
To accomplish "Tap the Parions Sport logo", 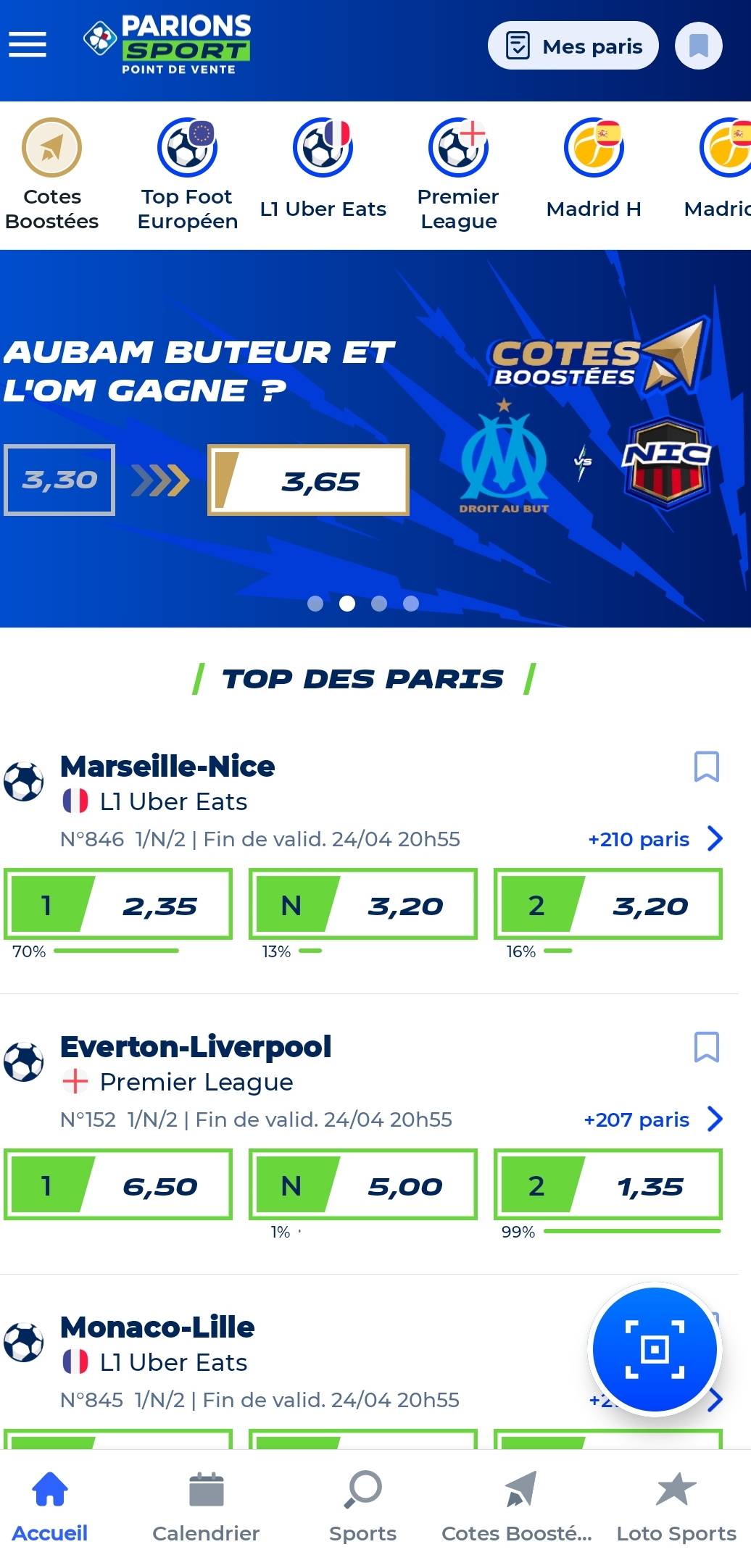I will coord(168,45).
